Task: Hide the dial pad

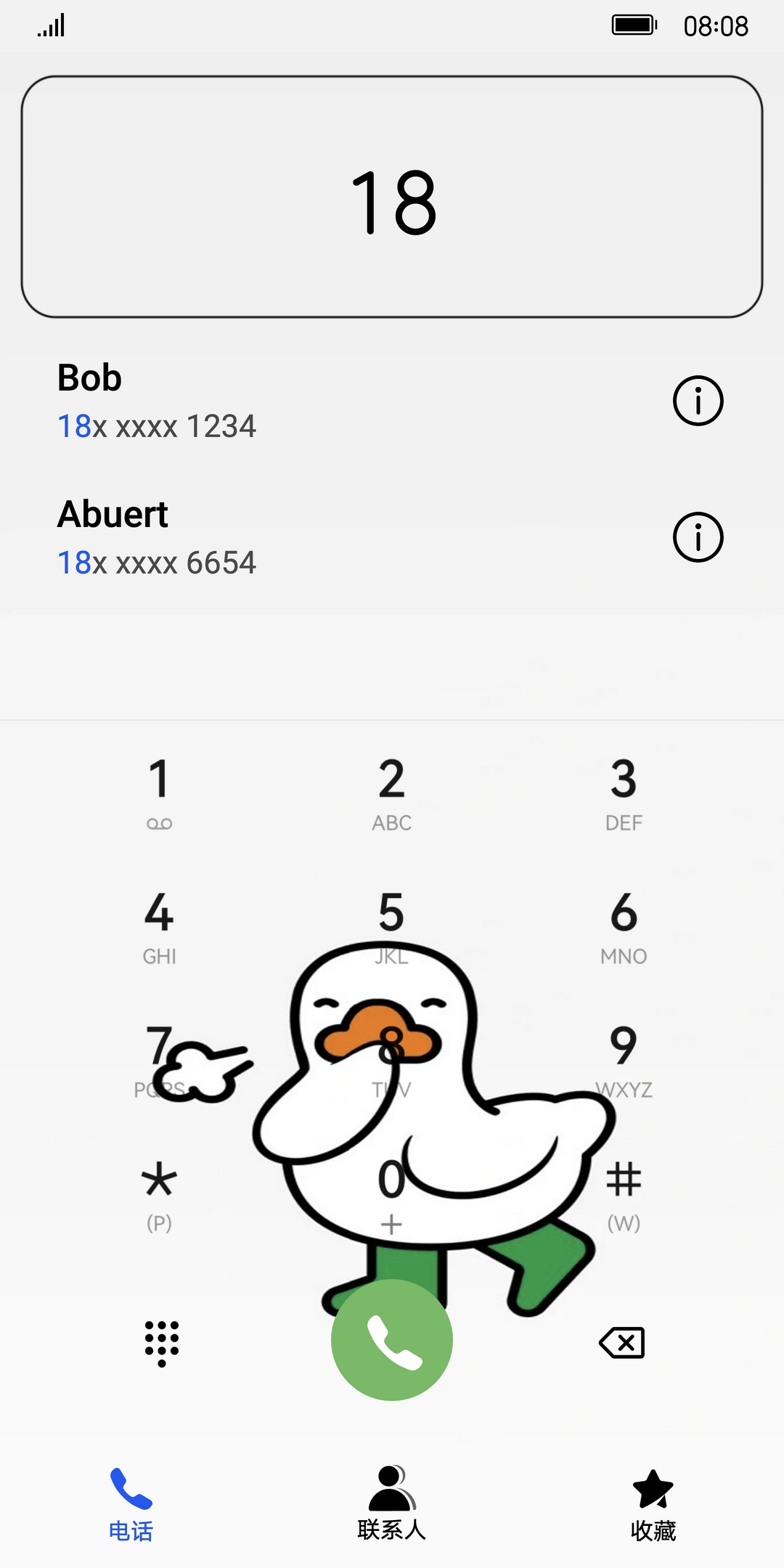Action: coord(161,1343)
